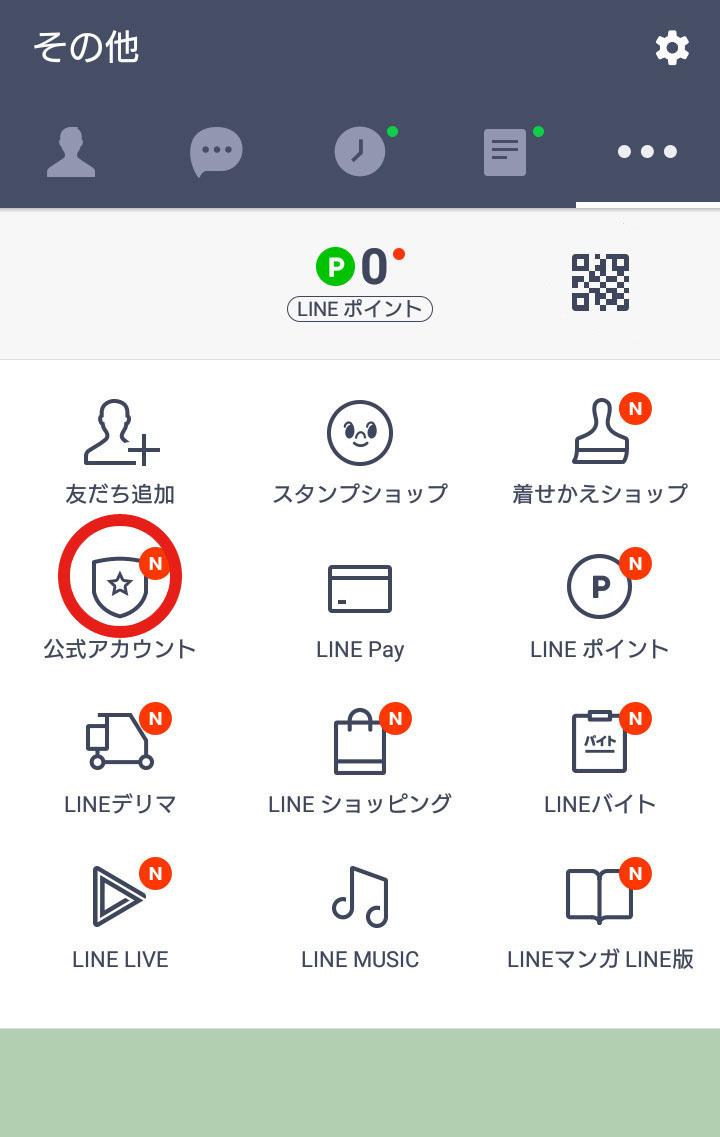The height and width of the screenshot is (1137, 720).
Task: Open the settings gear
Action: tap(672, 48)
